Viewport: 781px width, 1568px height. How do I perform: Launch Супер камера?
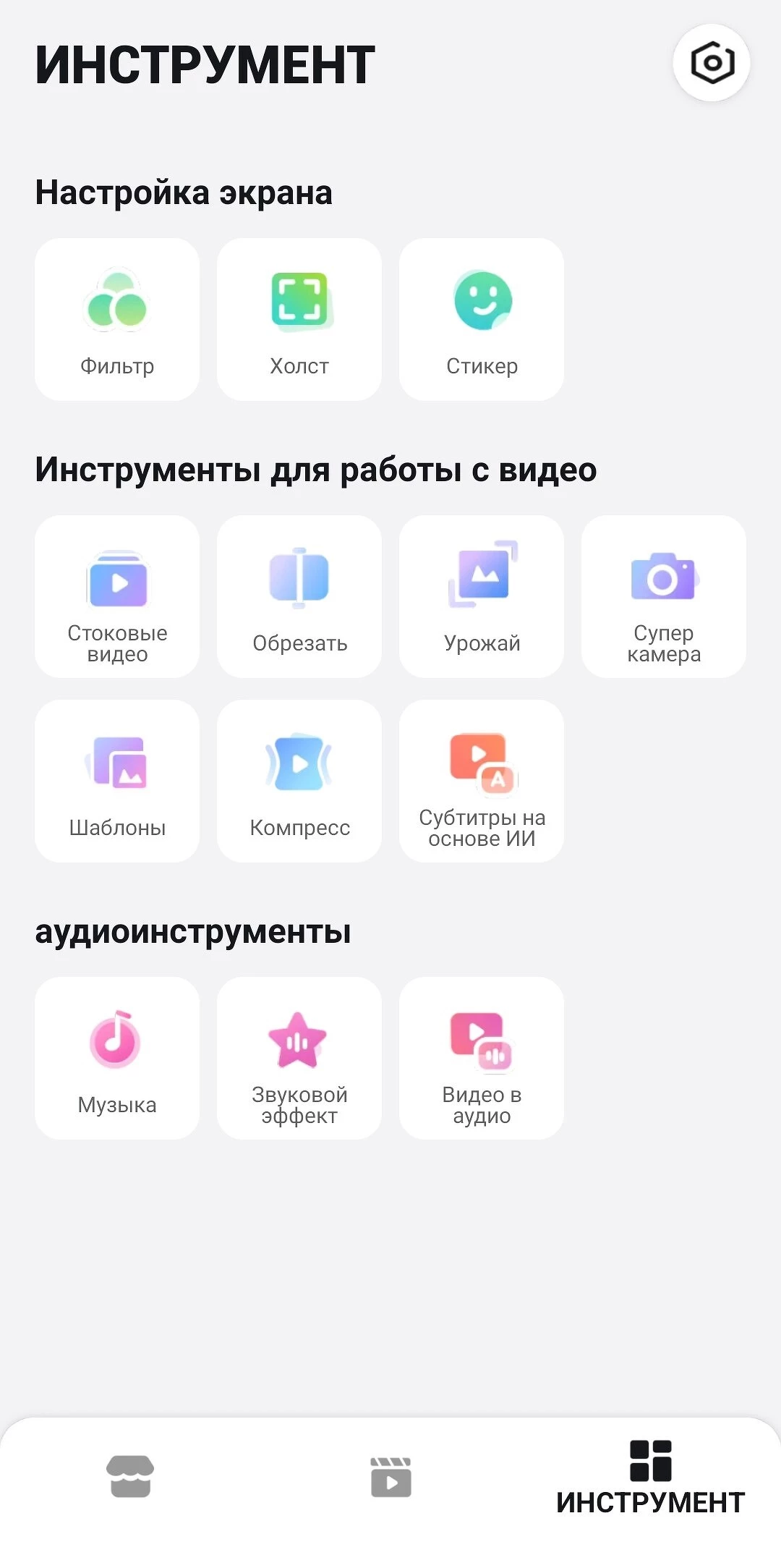pyautogui.click(x=664, y=596)
